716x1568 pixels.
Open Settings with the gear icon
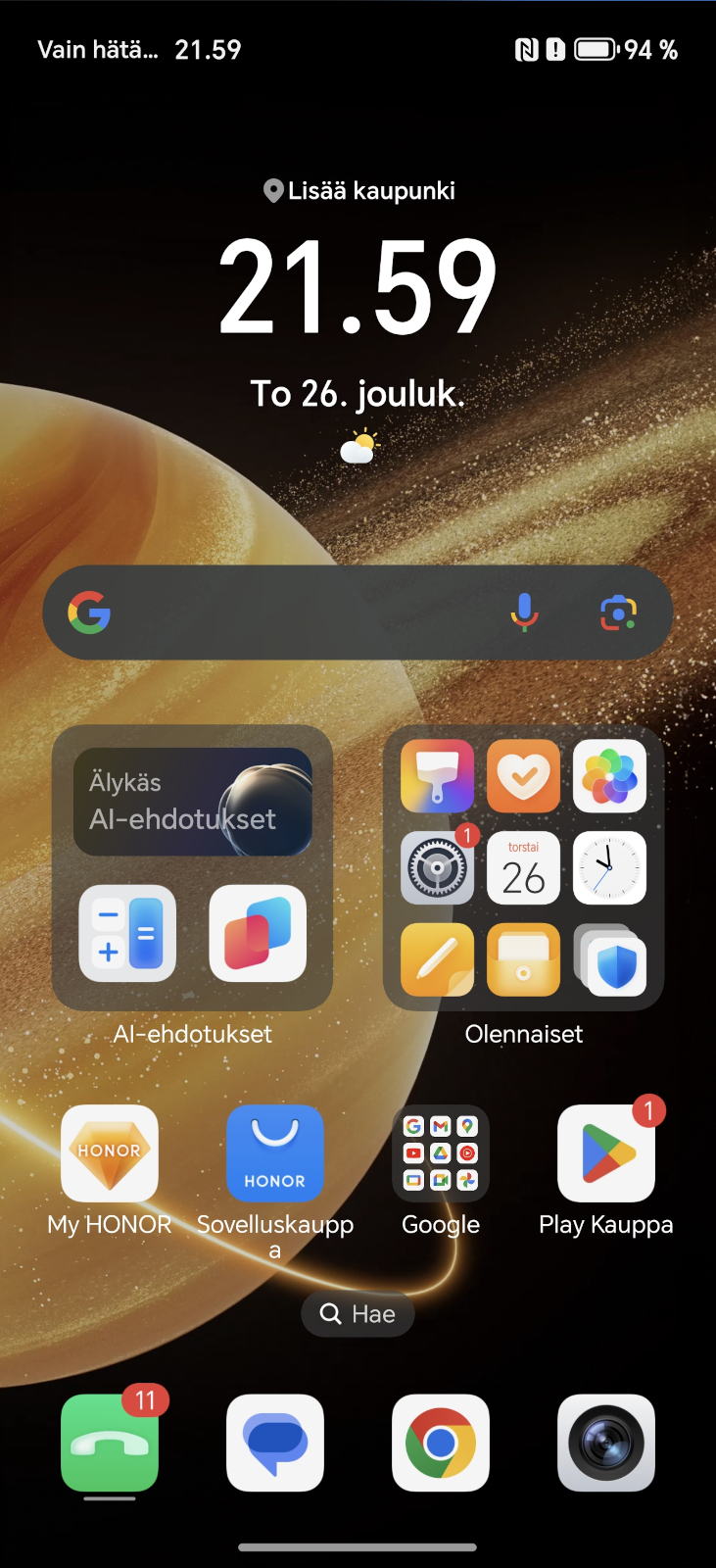(x=437, y=868)
